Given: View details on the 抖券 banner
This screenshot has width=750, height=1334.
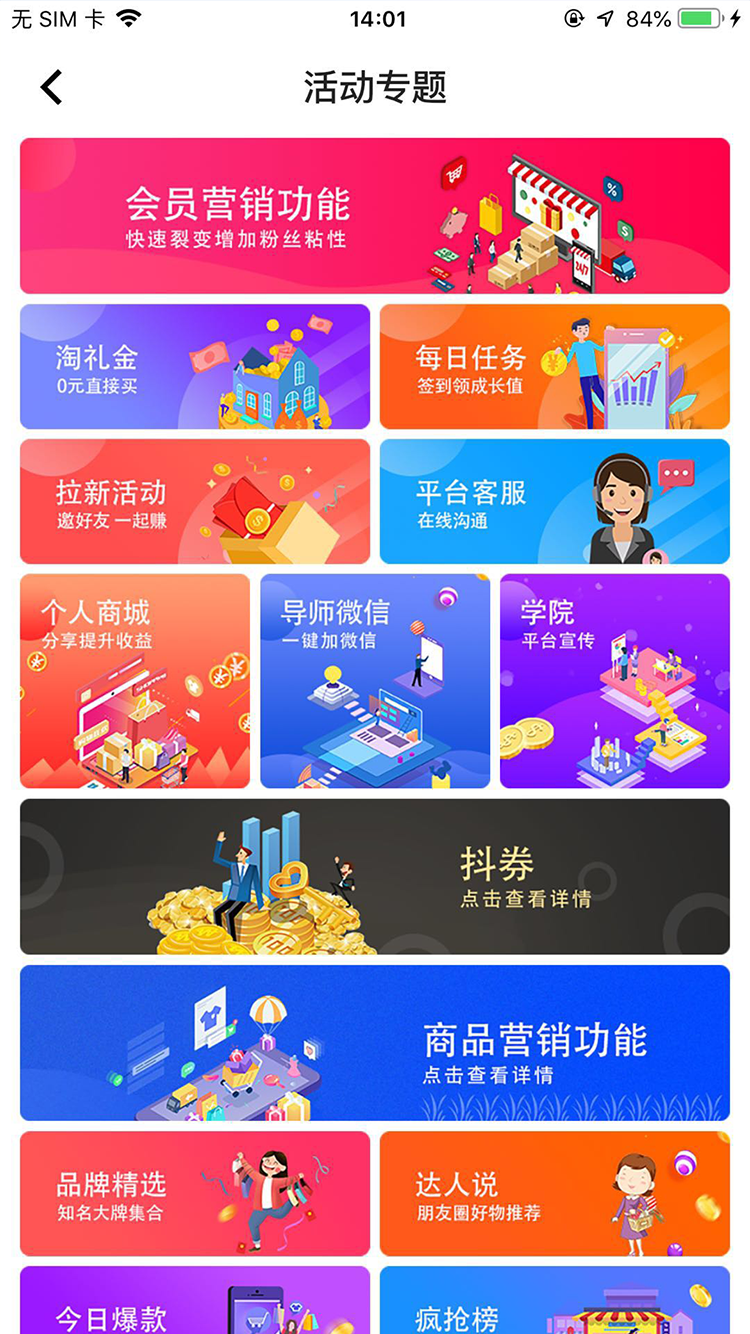Looking at the screenshot, I should tap(375, 876).
